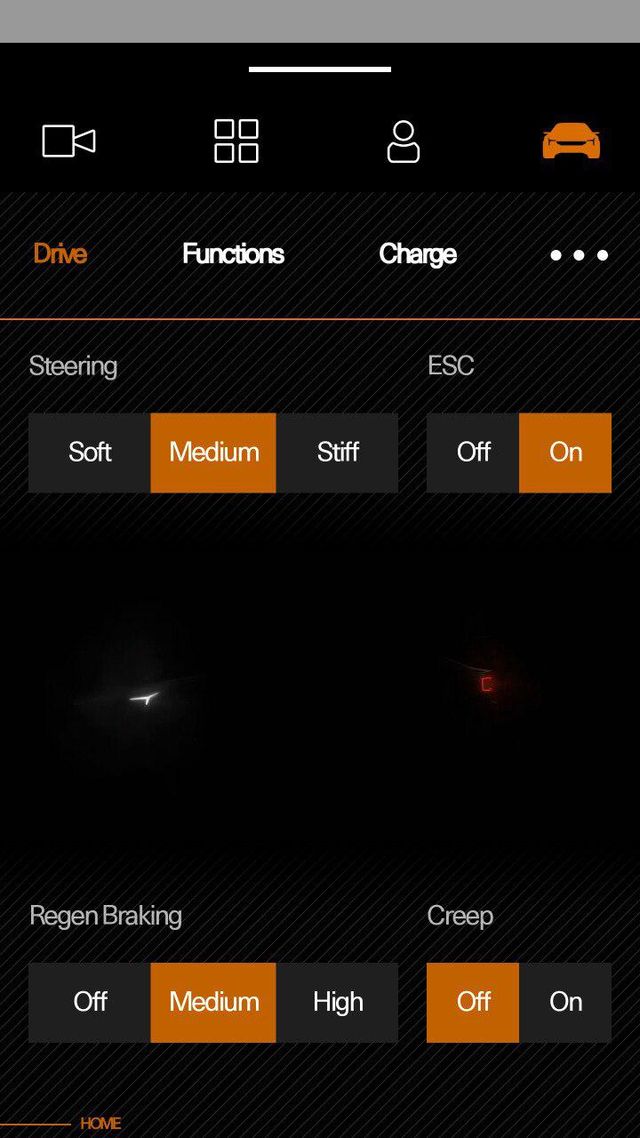640x1138 pixels.
Task: Select the orange car icon
Action: tap(571, 141)
